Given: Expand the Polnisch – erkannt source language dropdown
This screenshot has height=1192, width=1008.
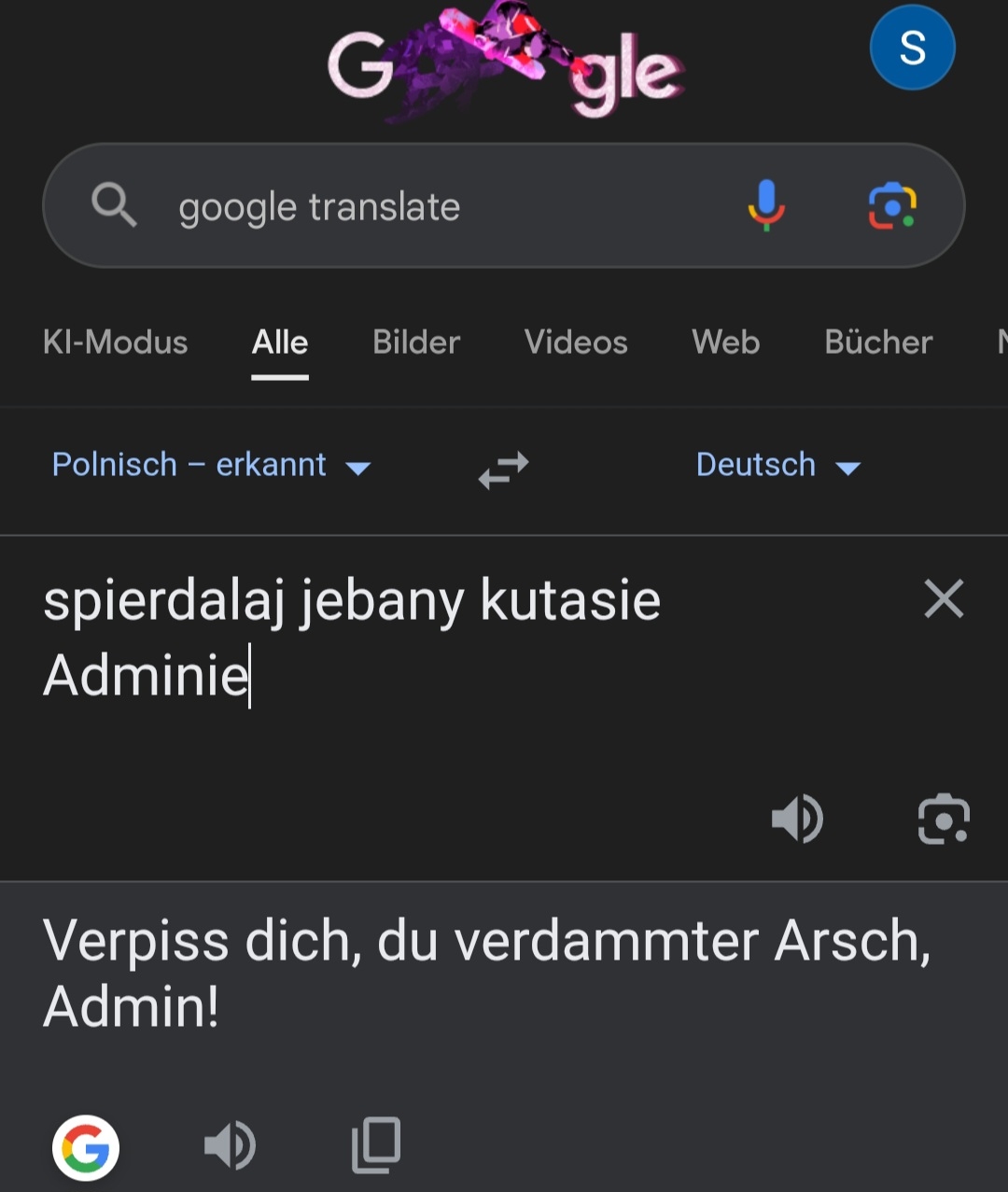Looking at the screenshot, I should 211,465.
